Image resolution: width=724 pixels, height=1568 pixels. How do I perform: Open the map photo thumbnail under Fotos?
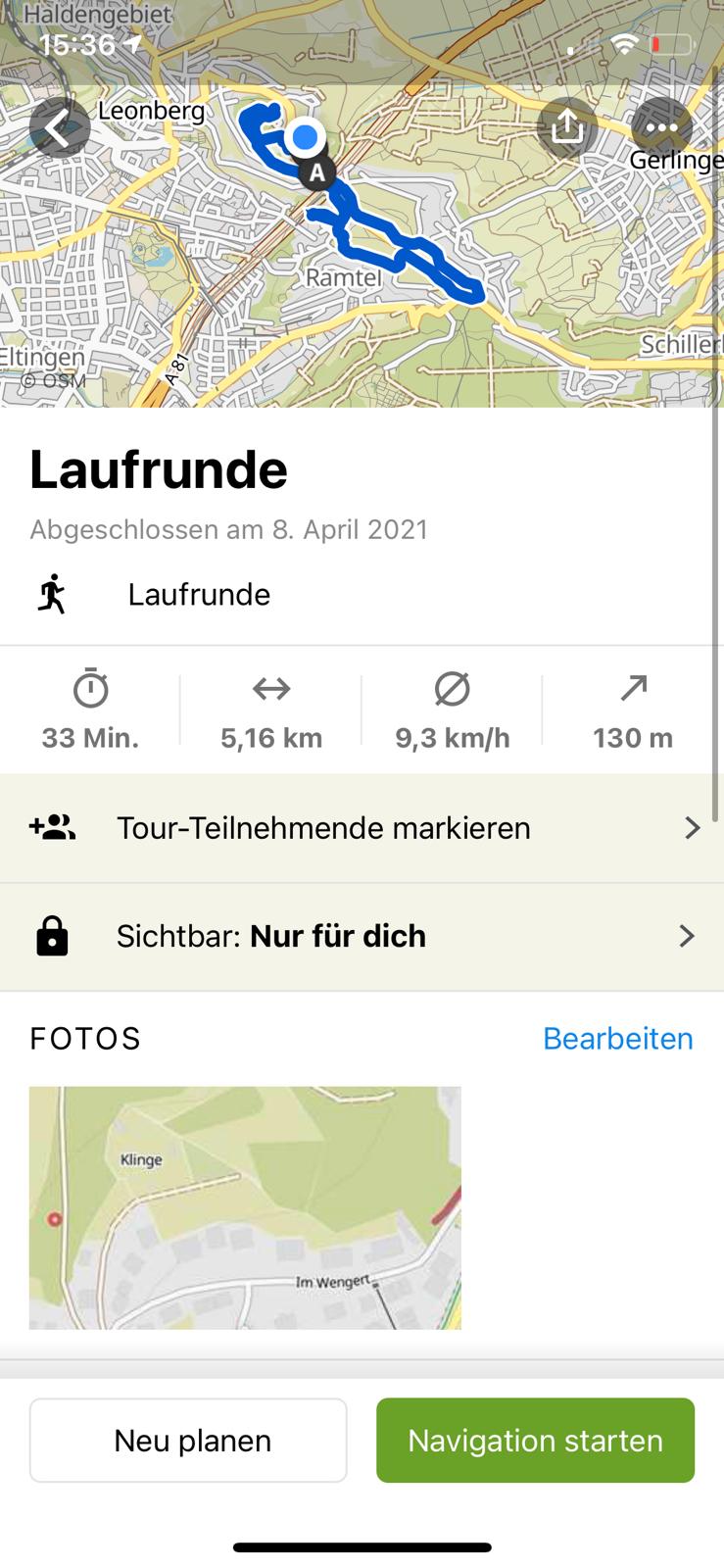click(245, 1207)
